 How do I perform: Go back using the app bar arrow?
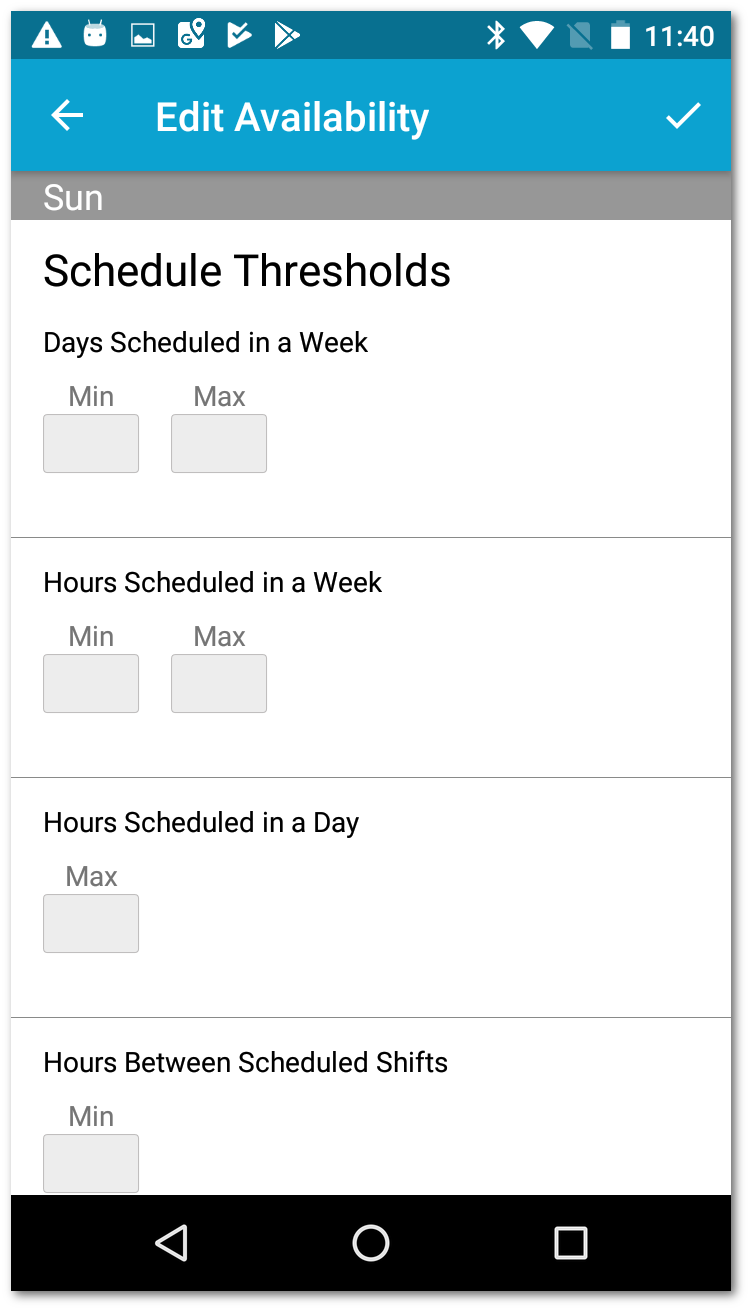67,116
